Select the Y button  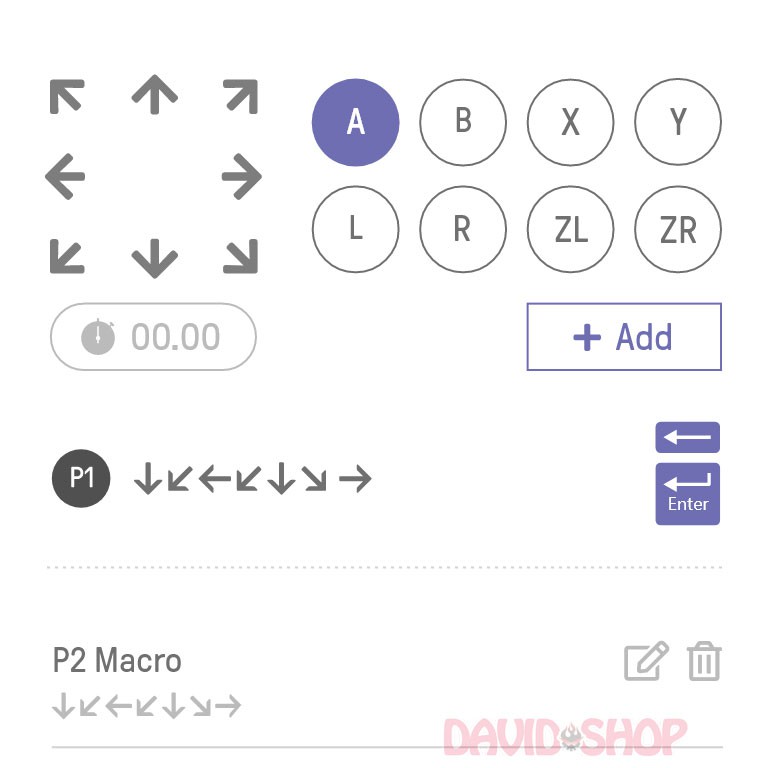coord(678,122)
